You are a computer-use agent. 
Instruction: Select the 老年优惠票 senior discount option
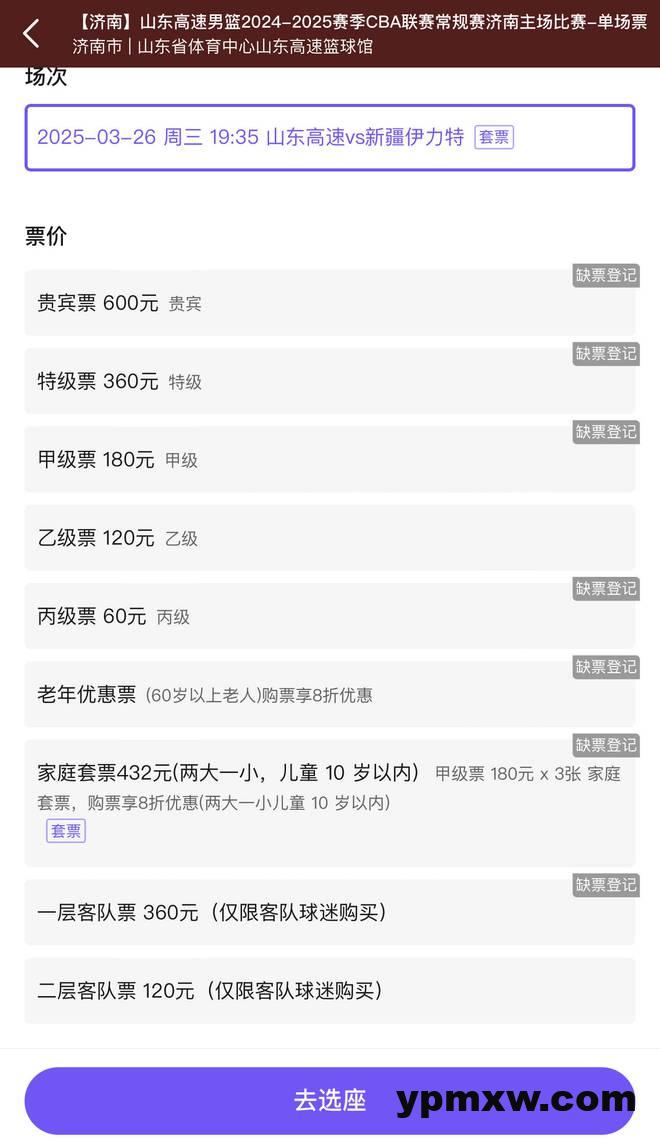point(329,694)
